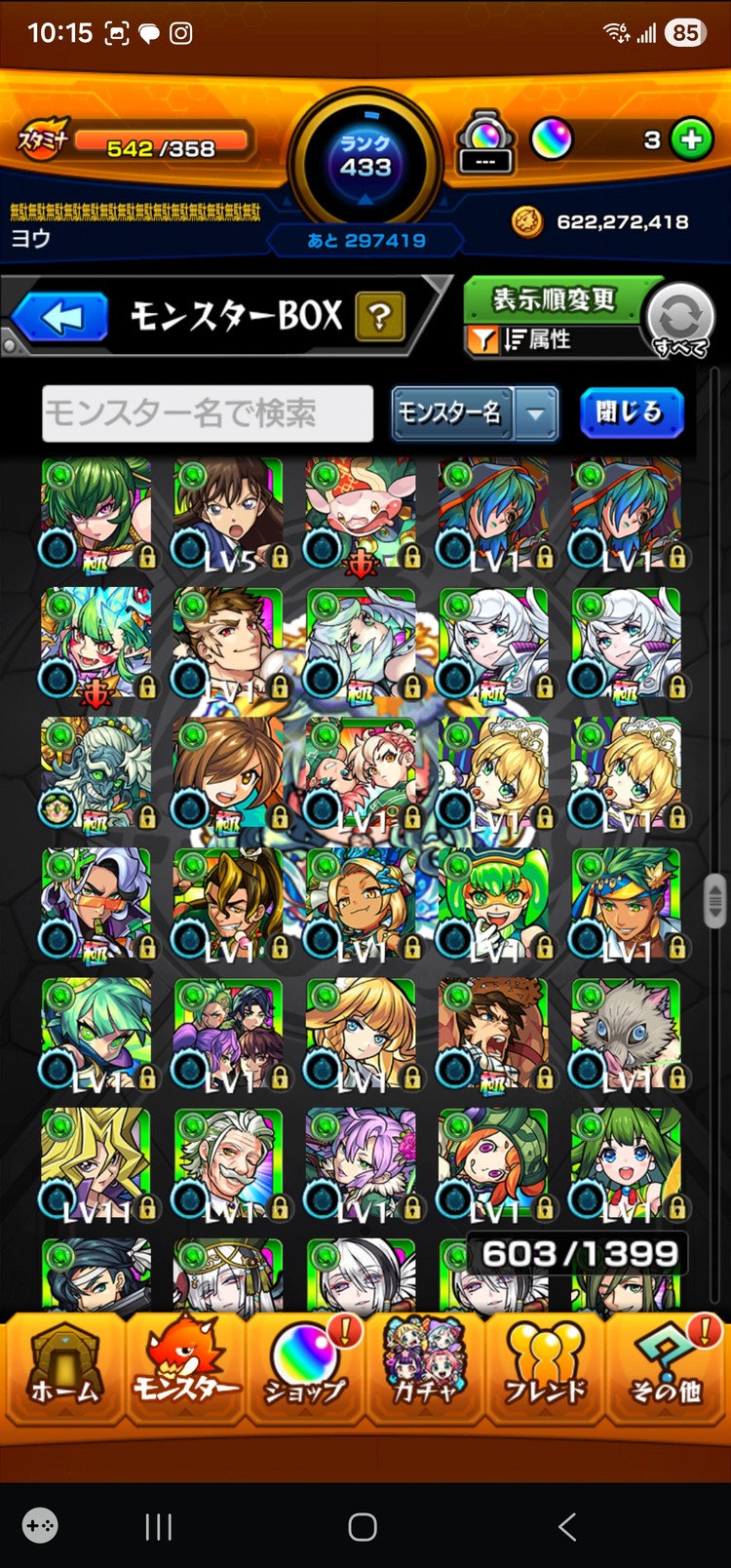Screen dimensions: 731x1568
Task: Close the search bar with 閉じる
Action: coord(631,413)
